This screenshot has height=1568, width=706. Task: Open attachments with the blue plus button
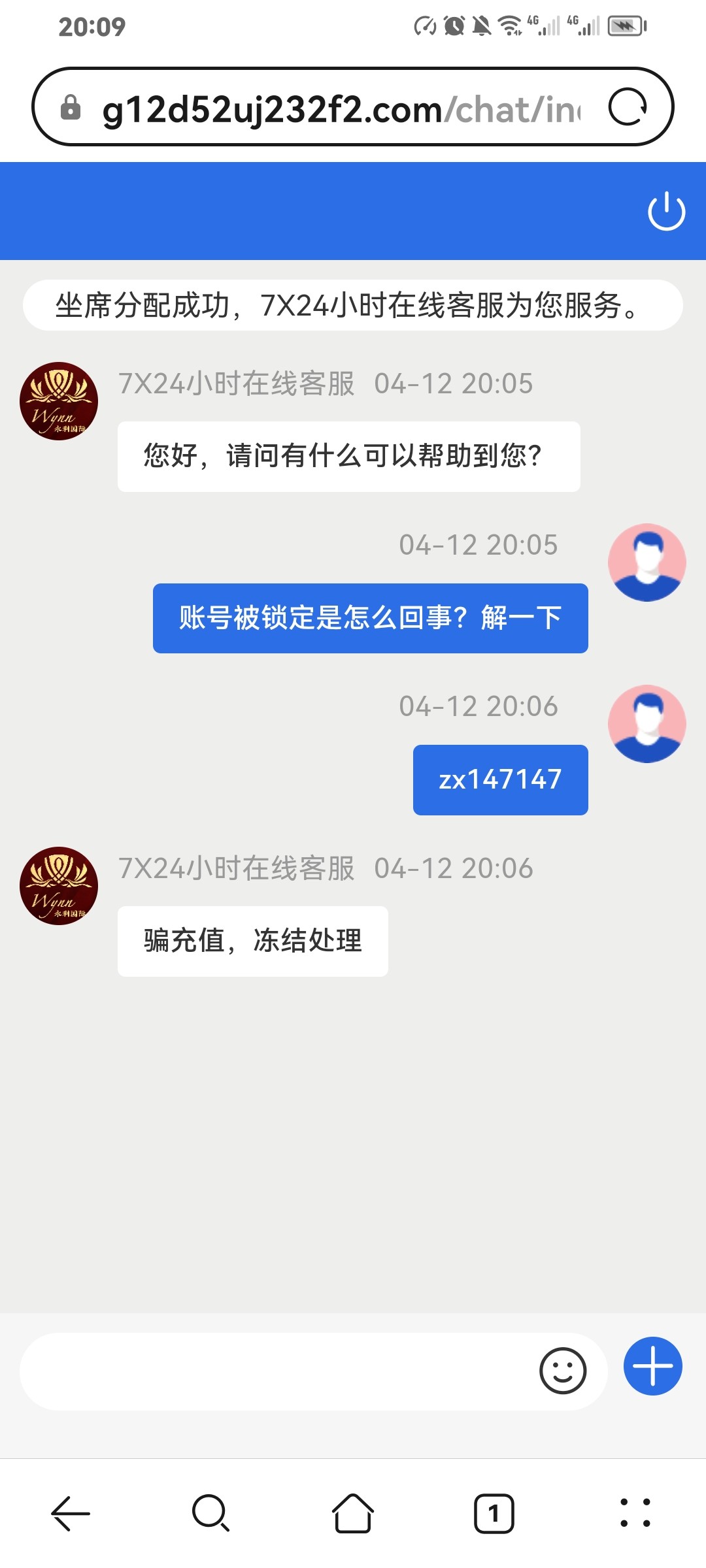[x=652, y=1366]
